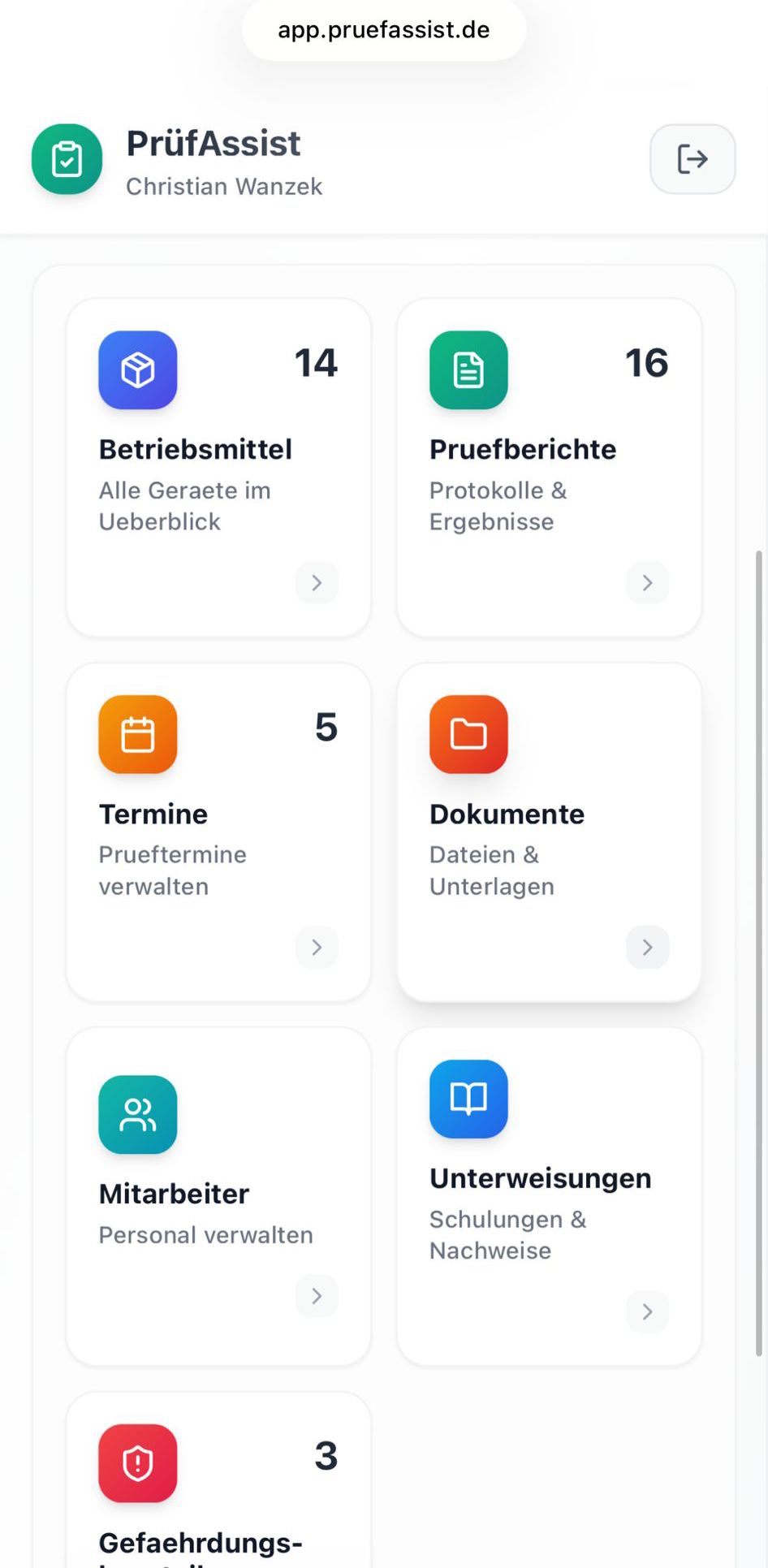768x1568 pixels.
Task: Click the logout icon in the header
Action: (692, 159)
